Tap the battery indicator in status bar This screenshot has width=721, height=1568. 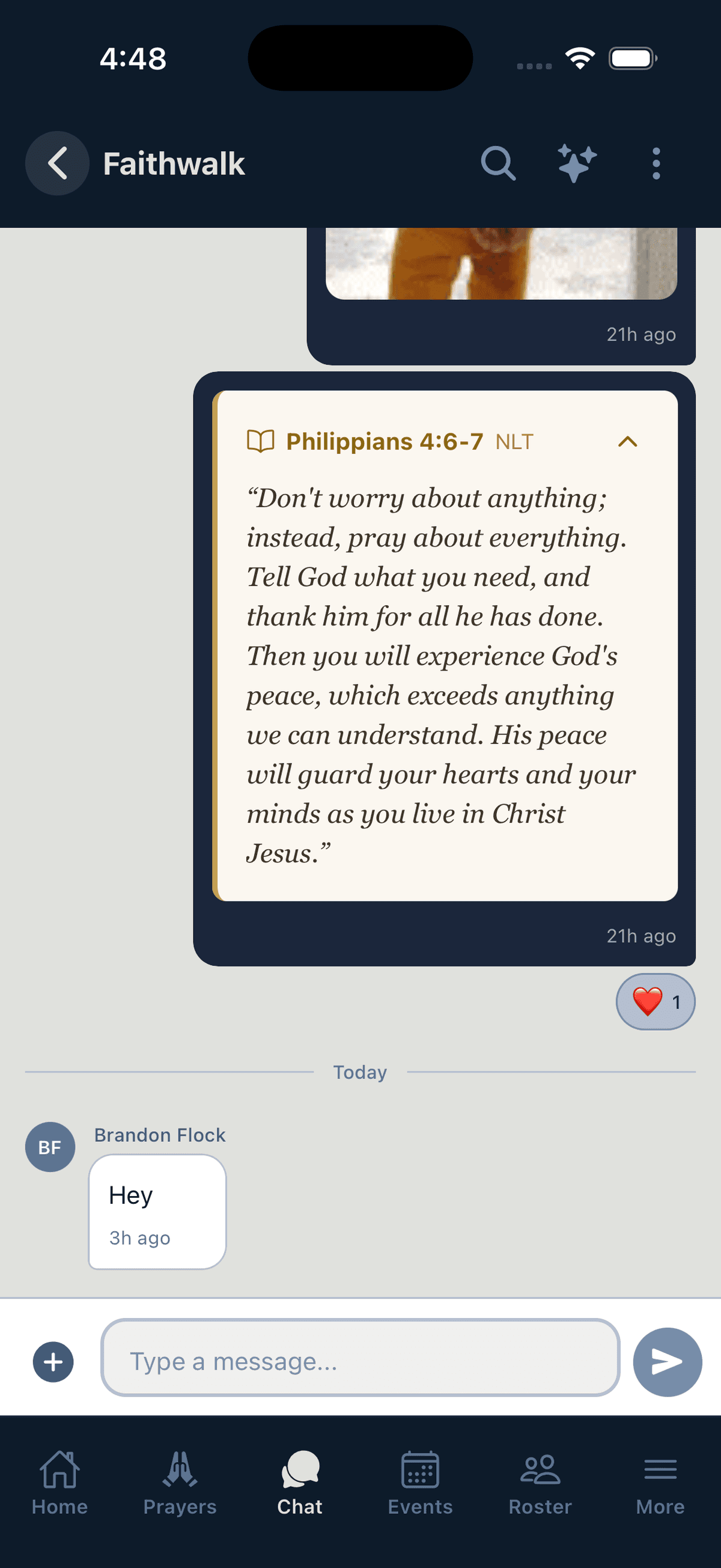click(632, 58)
